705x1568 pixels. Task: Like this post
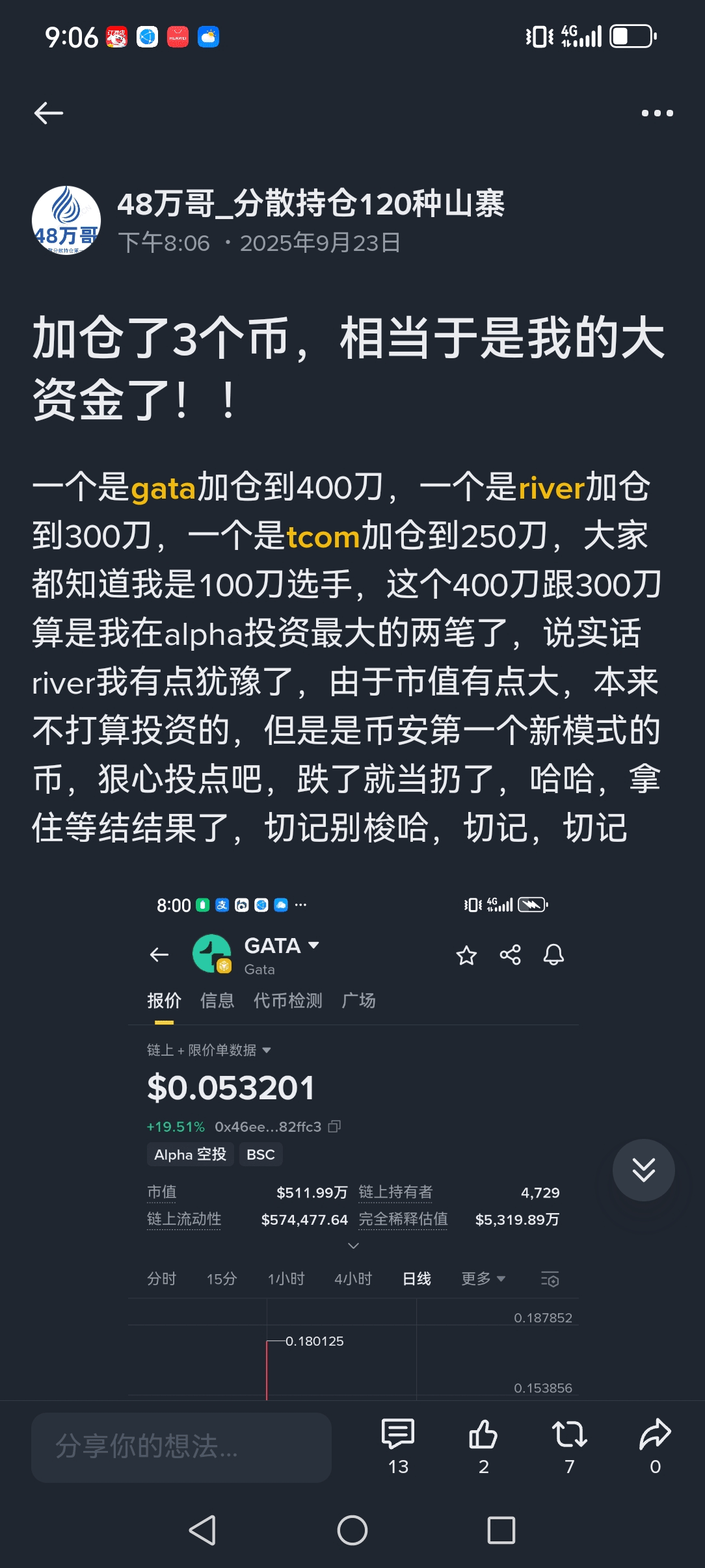483,1444
